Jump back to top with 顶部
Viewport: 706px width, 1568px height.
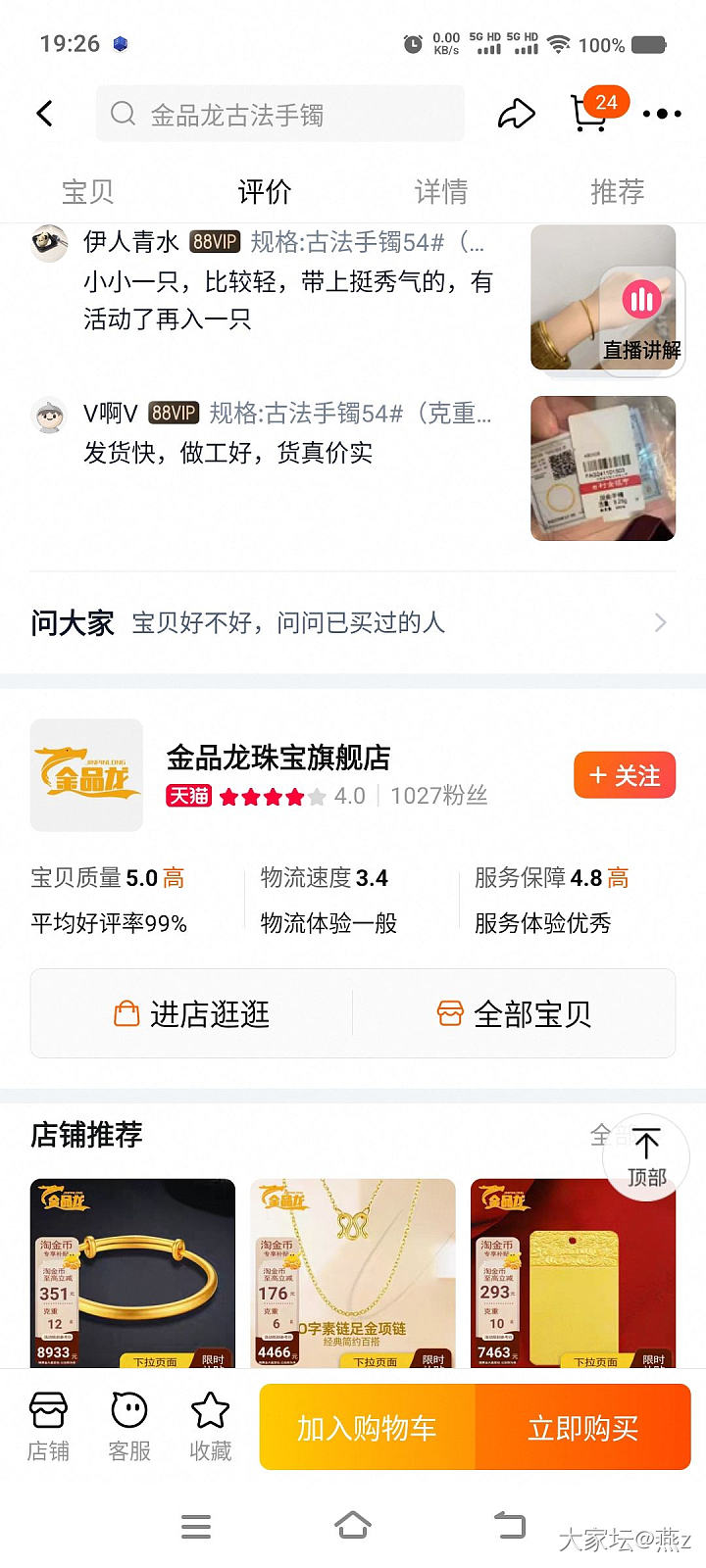pos(646,1156)
